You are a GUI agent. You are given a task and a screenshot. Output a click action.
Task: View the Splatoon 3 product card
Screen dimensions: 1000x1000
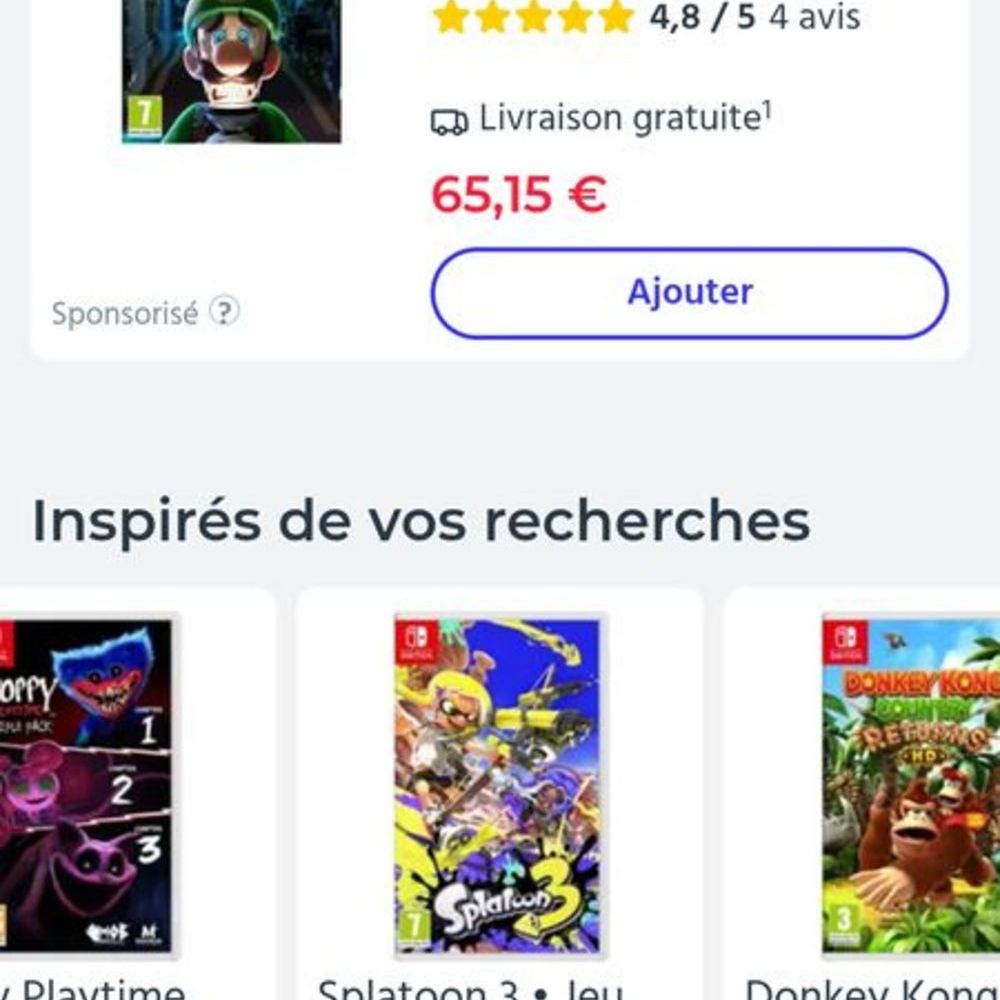[498, 785]
